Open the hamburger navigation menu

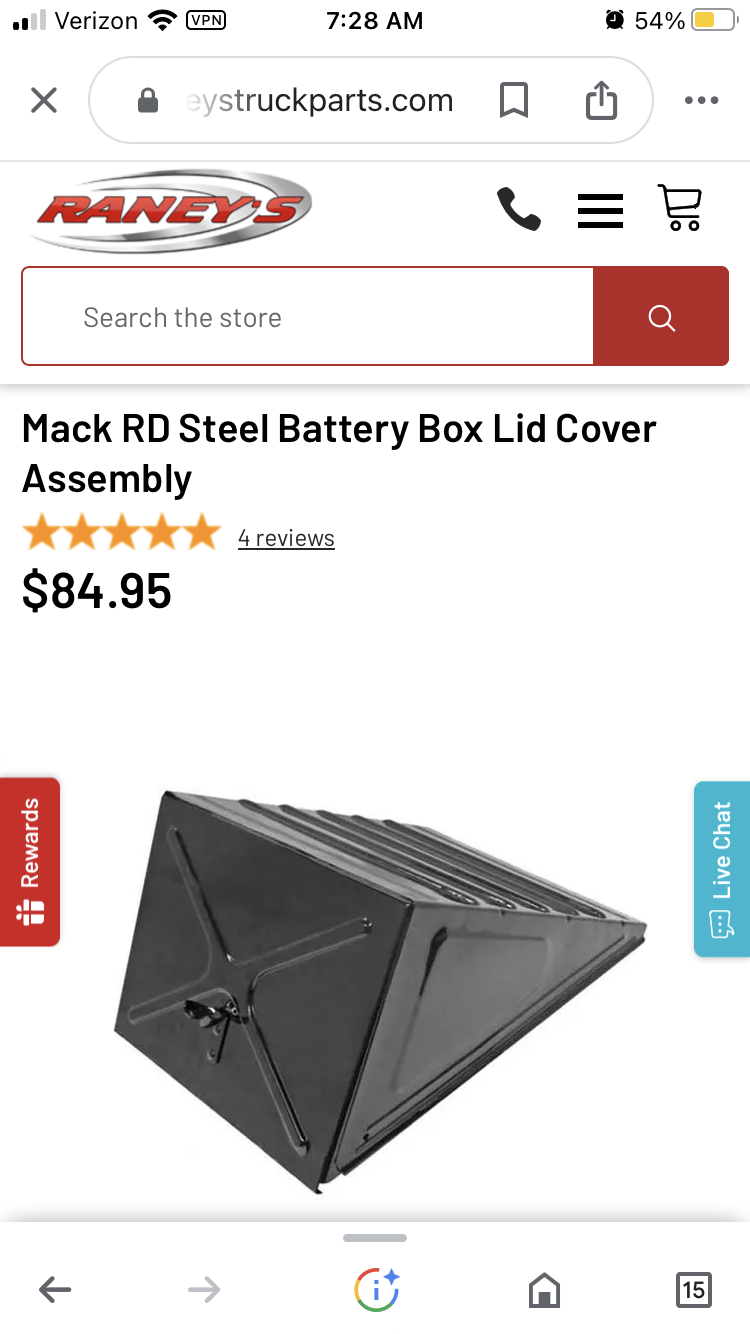(x=601, y=210)
